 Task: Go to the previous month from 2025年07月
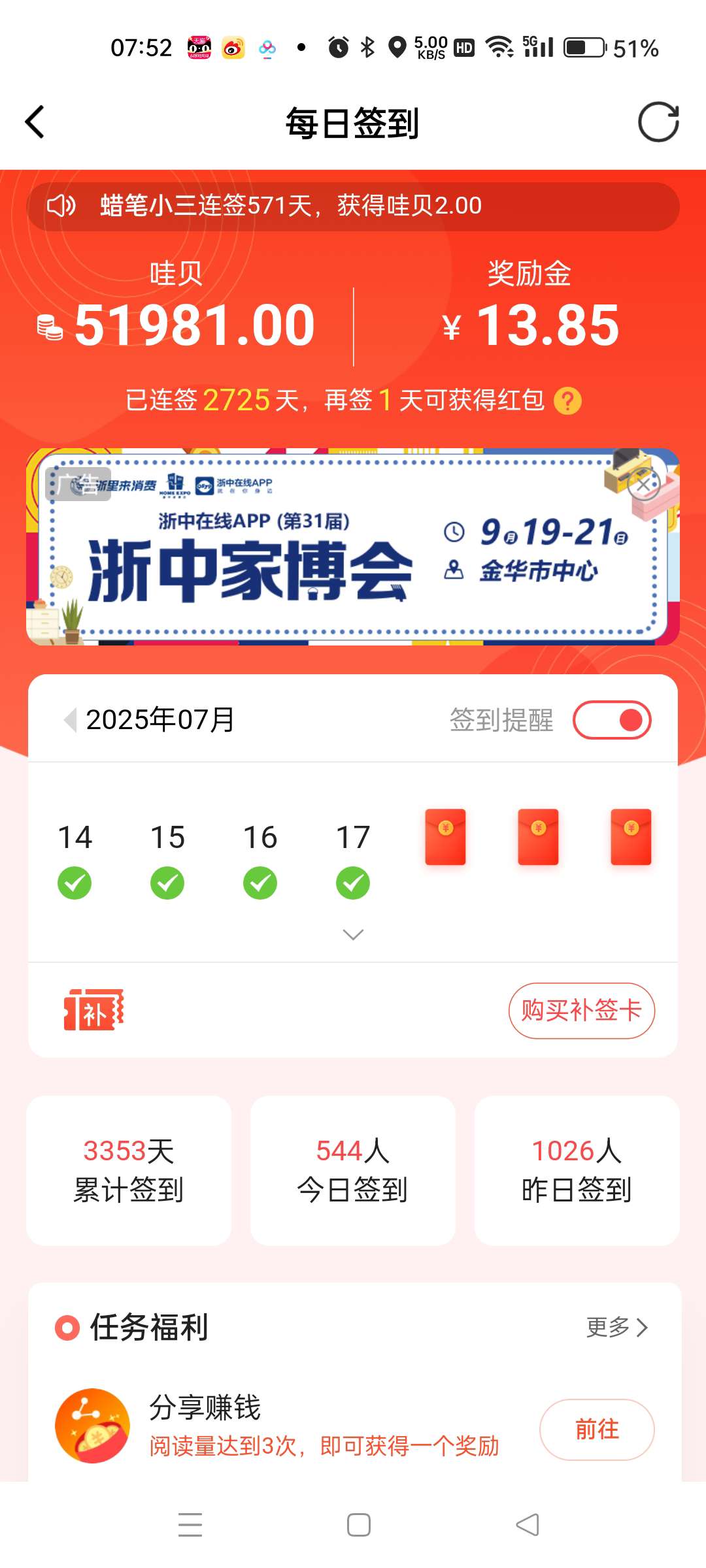coord(70,720)
